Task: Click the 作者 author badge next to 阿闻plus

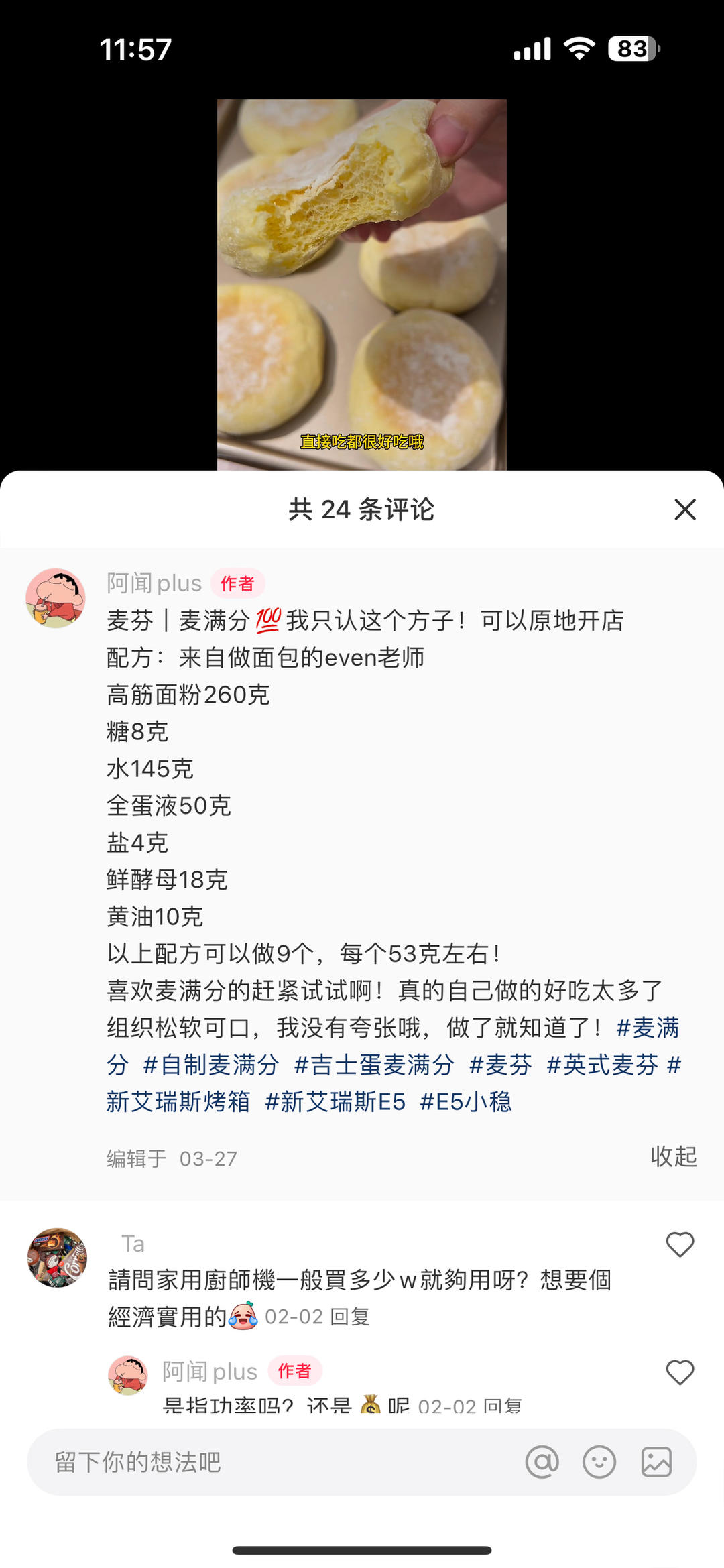Action: point(236,583)
